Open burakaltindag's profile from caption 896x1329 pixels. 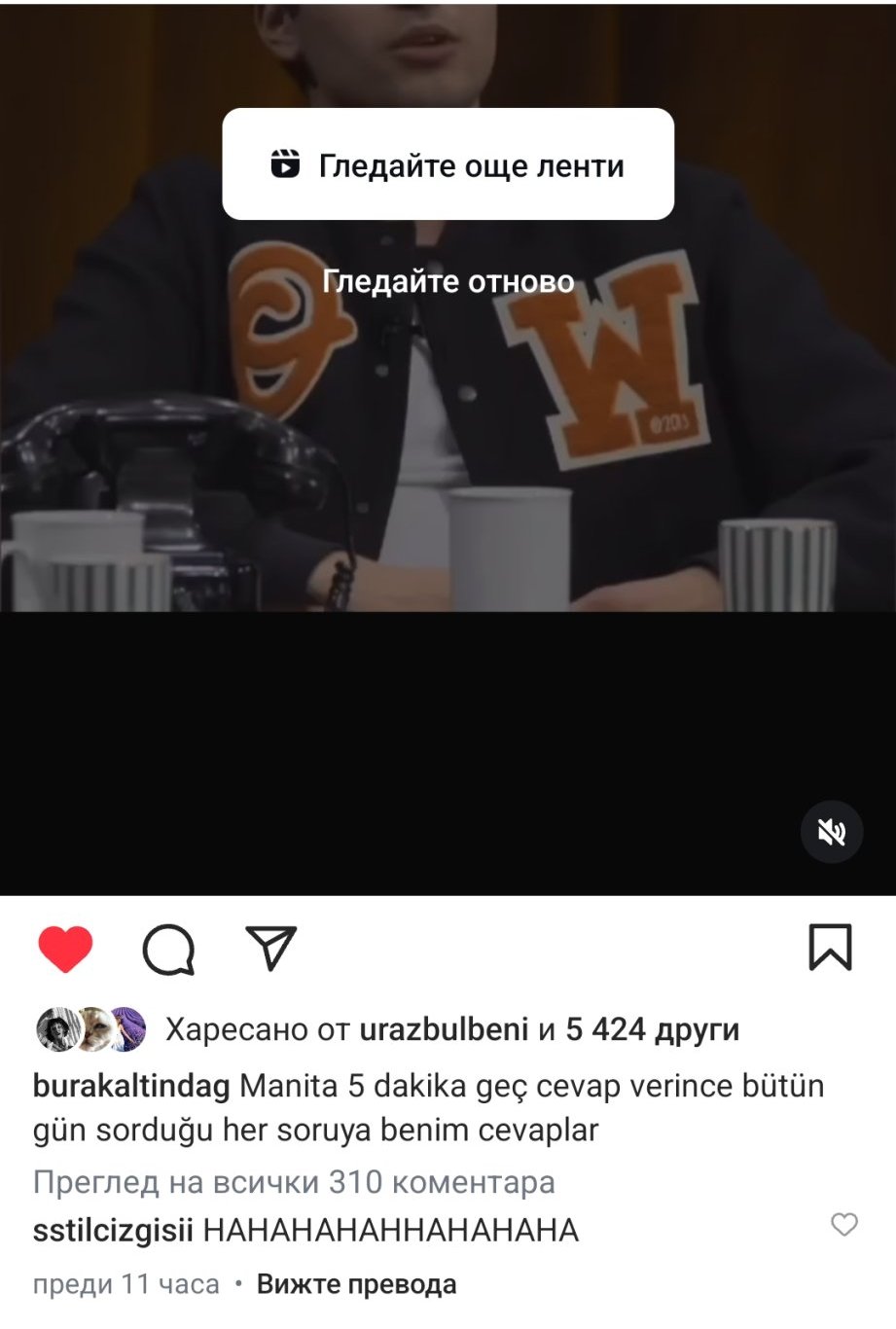pyautogui.click(x=131, y=1085)
